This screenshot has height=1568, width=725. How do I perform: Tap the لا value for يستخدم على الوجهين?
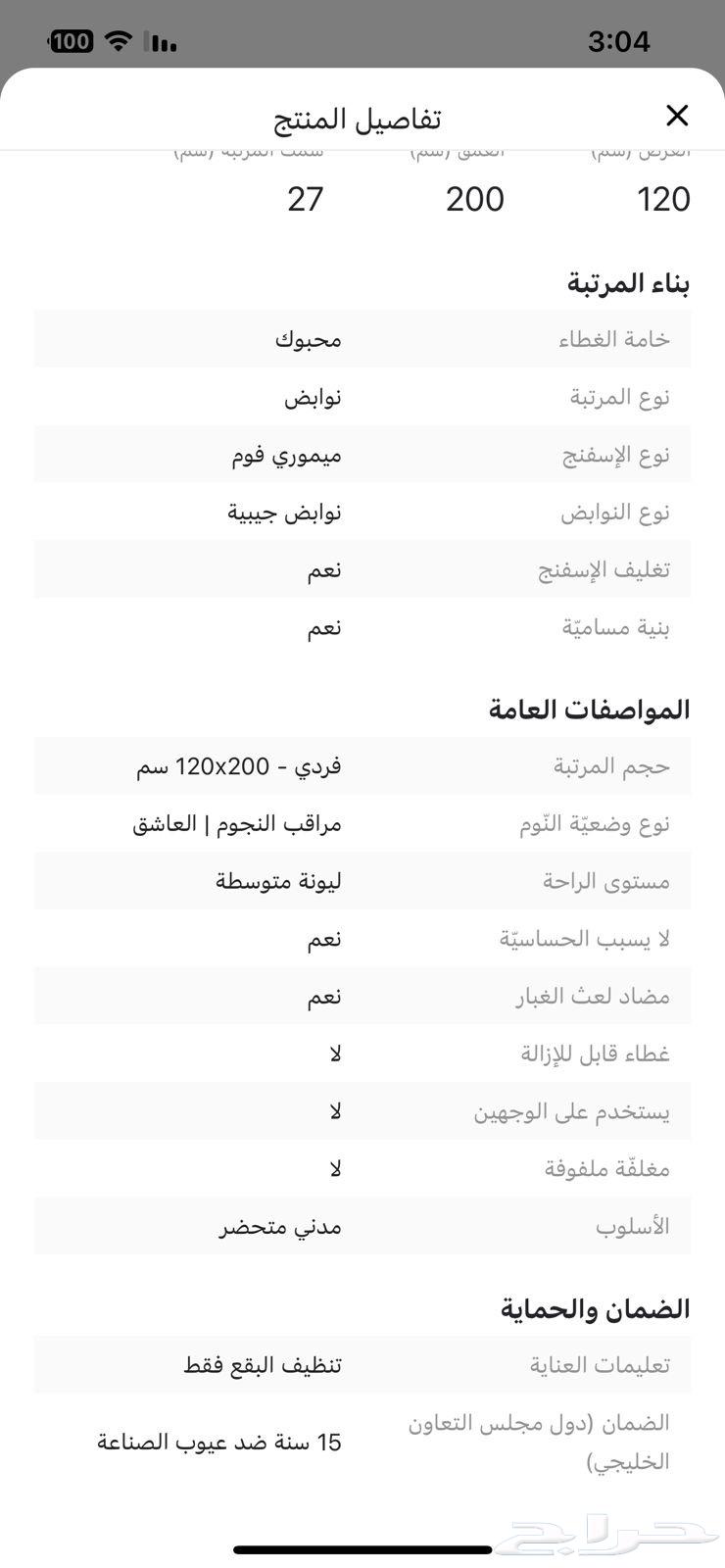click(336, 1110)
